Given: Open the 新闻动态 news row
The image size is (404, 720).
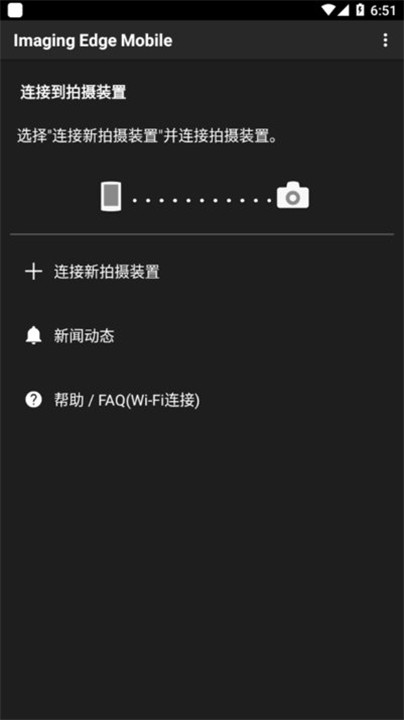Looking at the screenshot, I should point(202,336).
